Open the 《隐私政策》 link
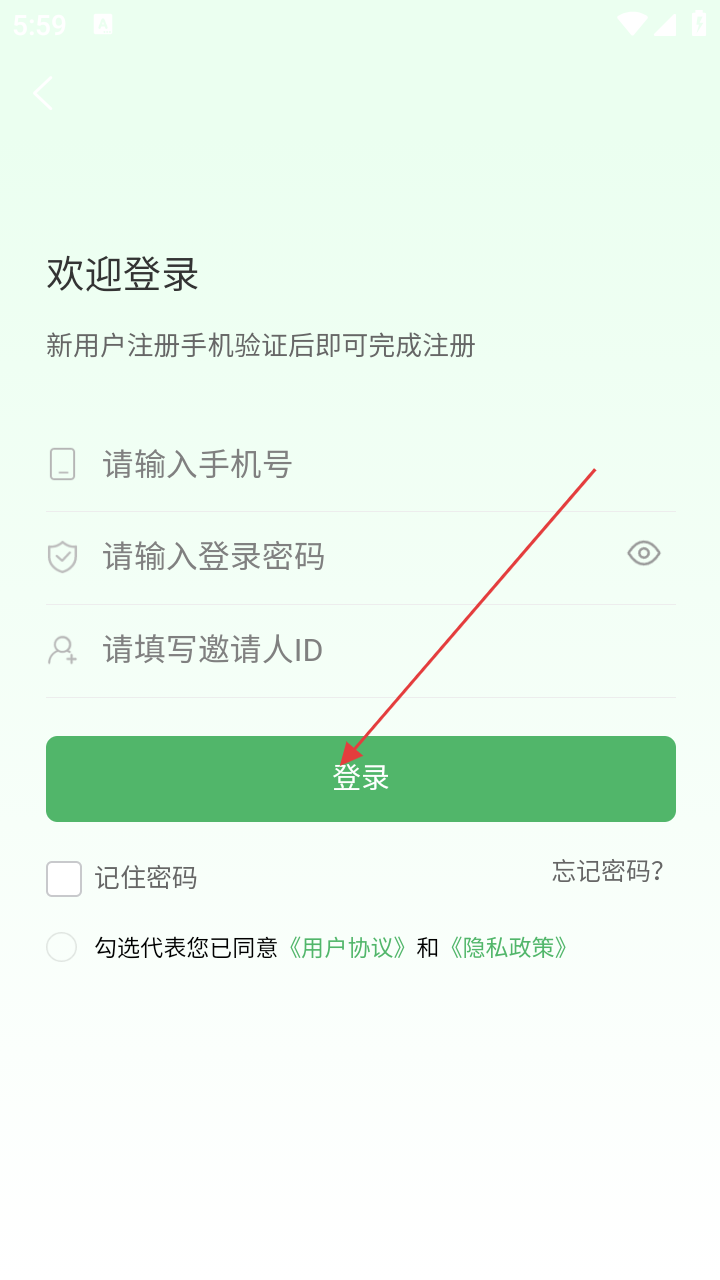Viewport: 720px width, 1280px height. 508,947
